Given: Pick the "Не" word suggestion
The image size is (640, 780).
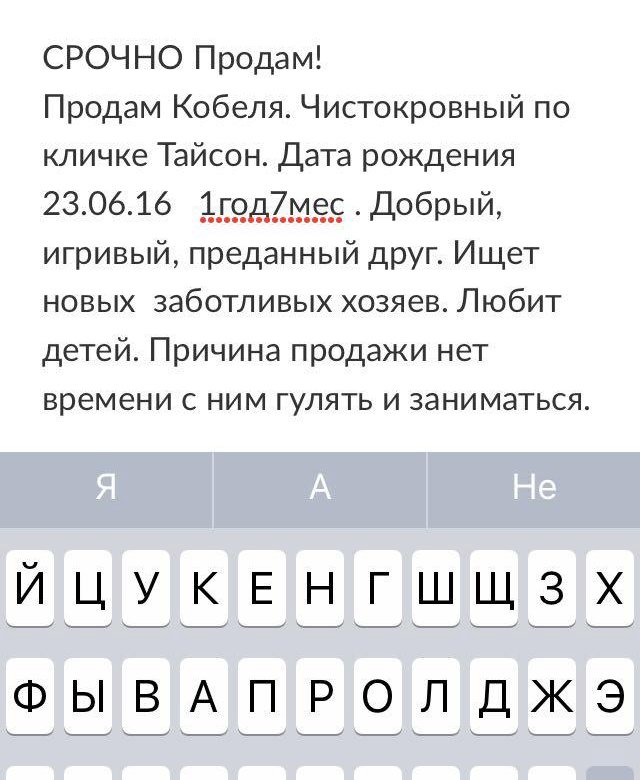Looking at the screenshot, I should click(x=533, y=488).
